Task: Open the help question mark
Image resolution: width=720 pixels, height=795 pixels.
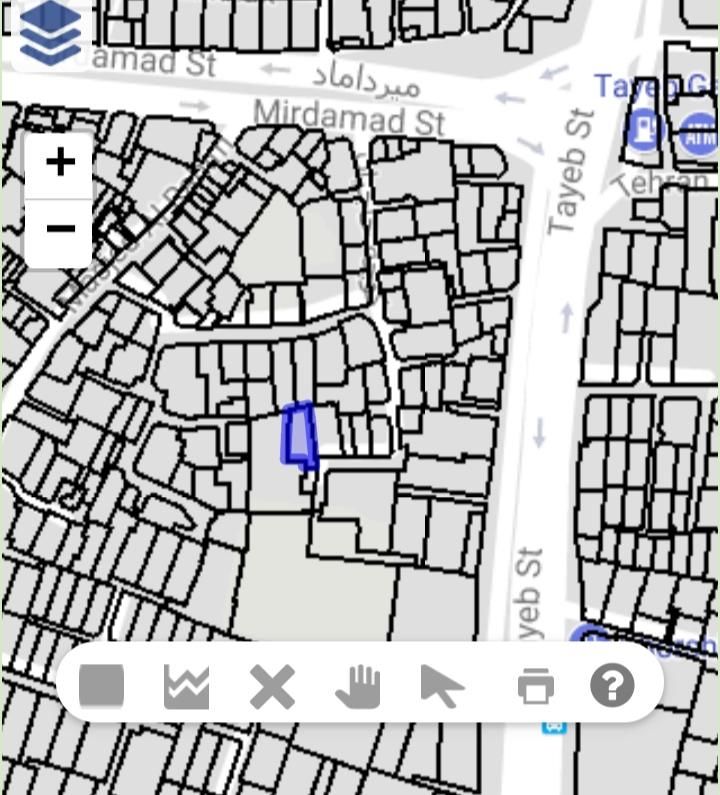Action: tap(612, 686)
